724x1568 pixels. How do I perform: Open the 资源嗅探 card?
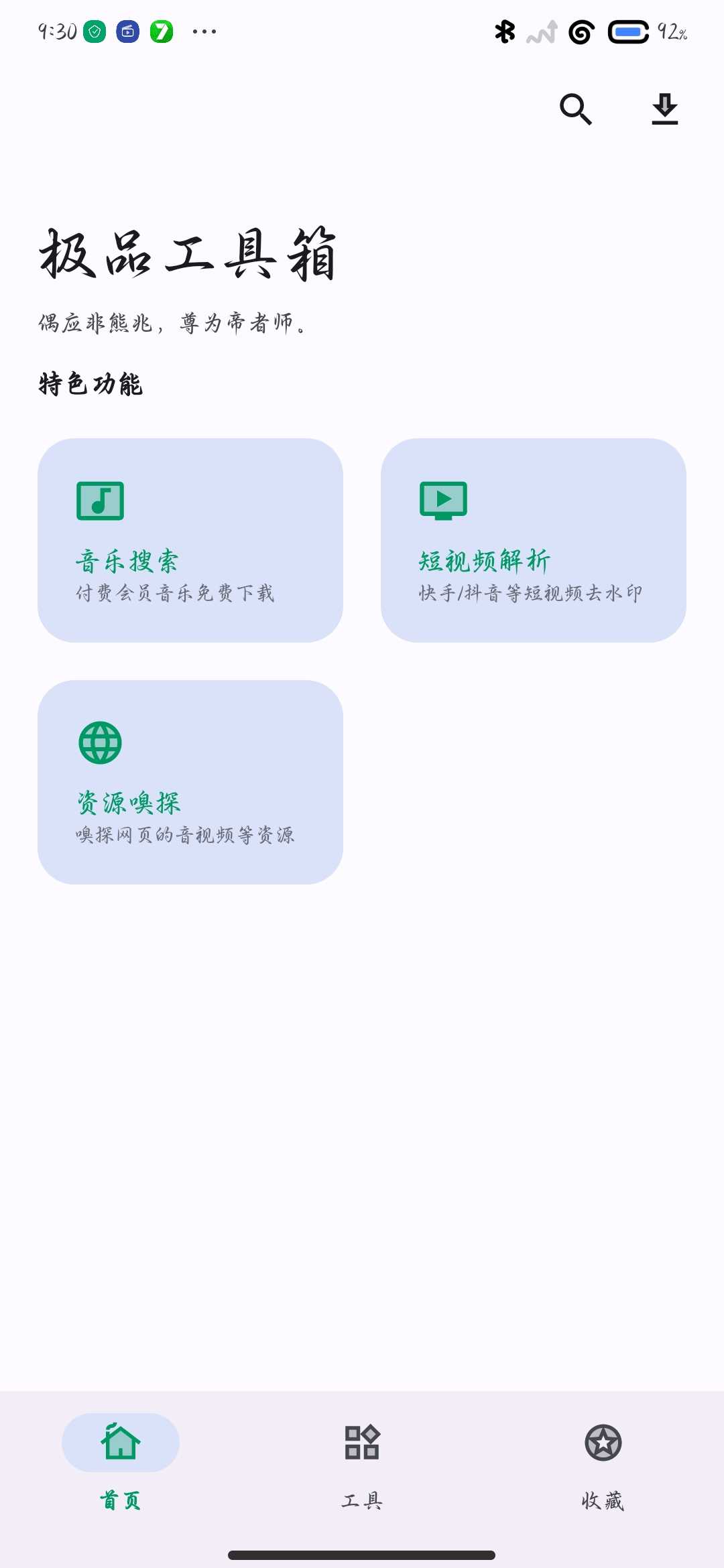click(190, 782)
